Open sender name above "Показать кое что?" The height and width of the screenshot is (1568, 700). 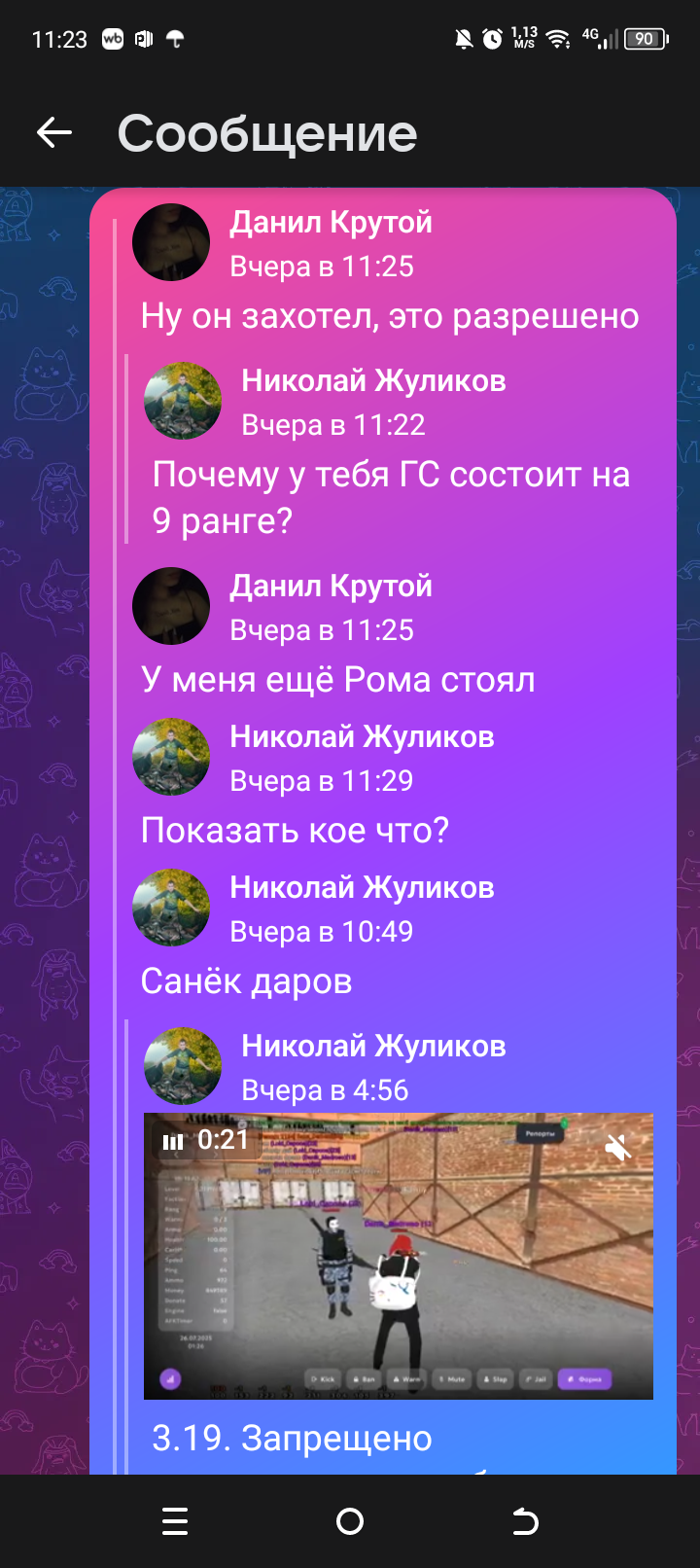pos(362,737)
